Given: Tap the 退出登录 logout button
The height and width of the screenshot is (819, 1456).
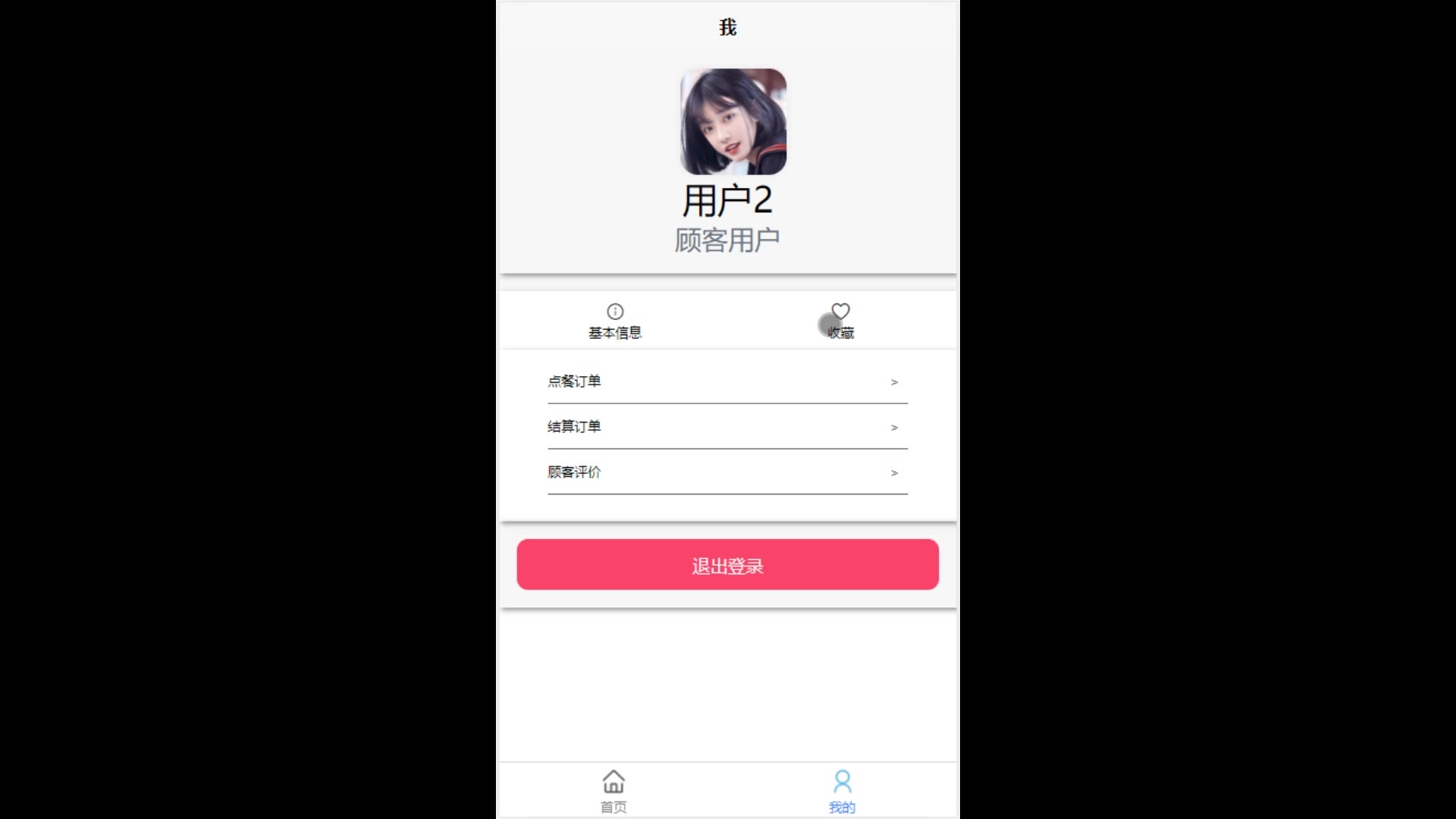Looking at the screenshot, I should click(x=727, y=565).
